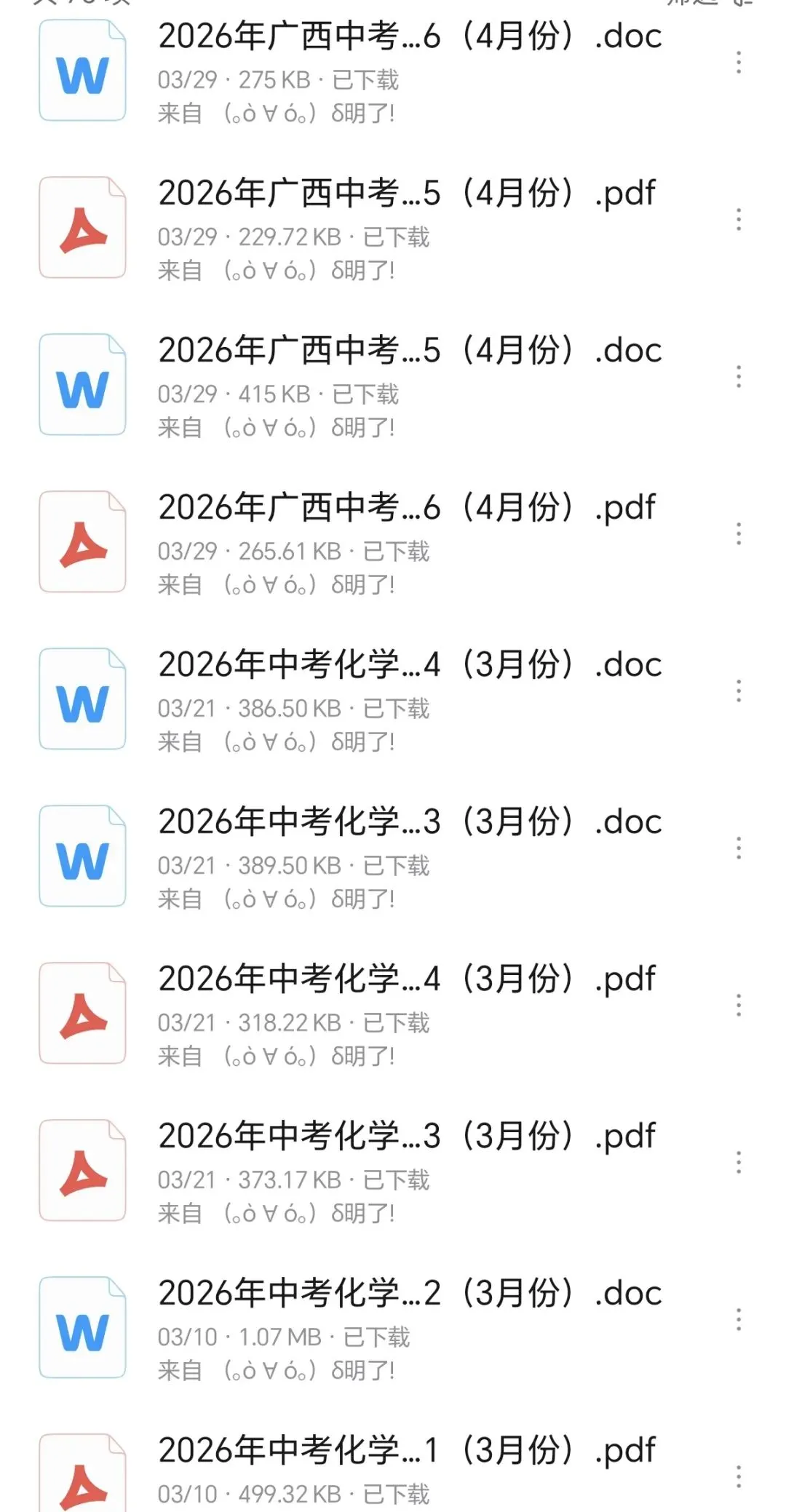Show more options for 中考化学…2（3月份）.doc
Viewport: 786px width, 1512px height.
click(x=739, y=1320)
